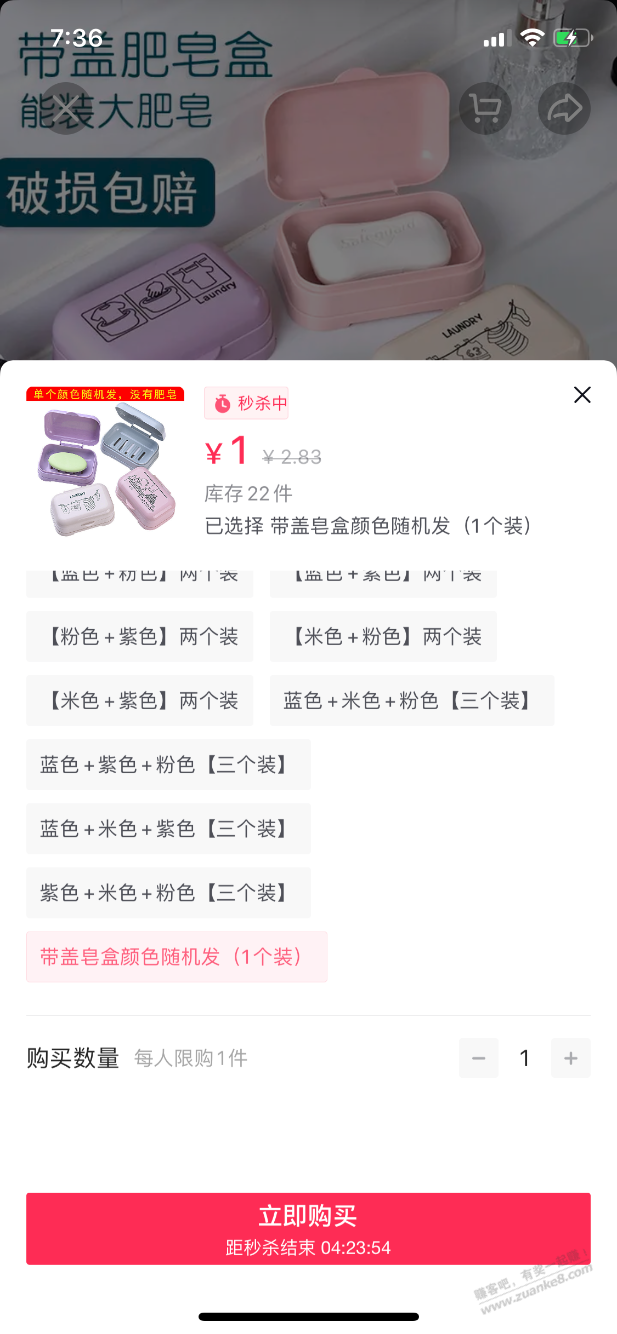Select 紫色+米色+粉色【三个装】 option
Viewport: 617px width, 1334px height.
point(168,893)
